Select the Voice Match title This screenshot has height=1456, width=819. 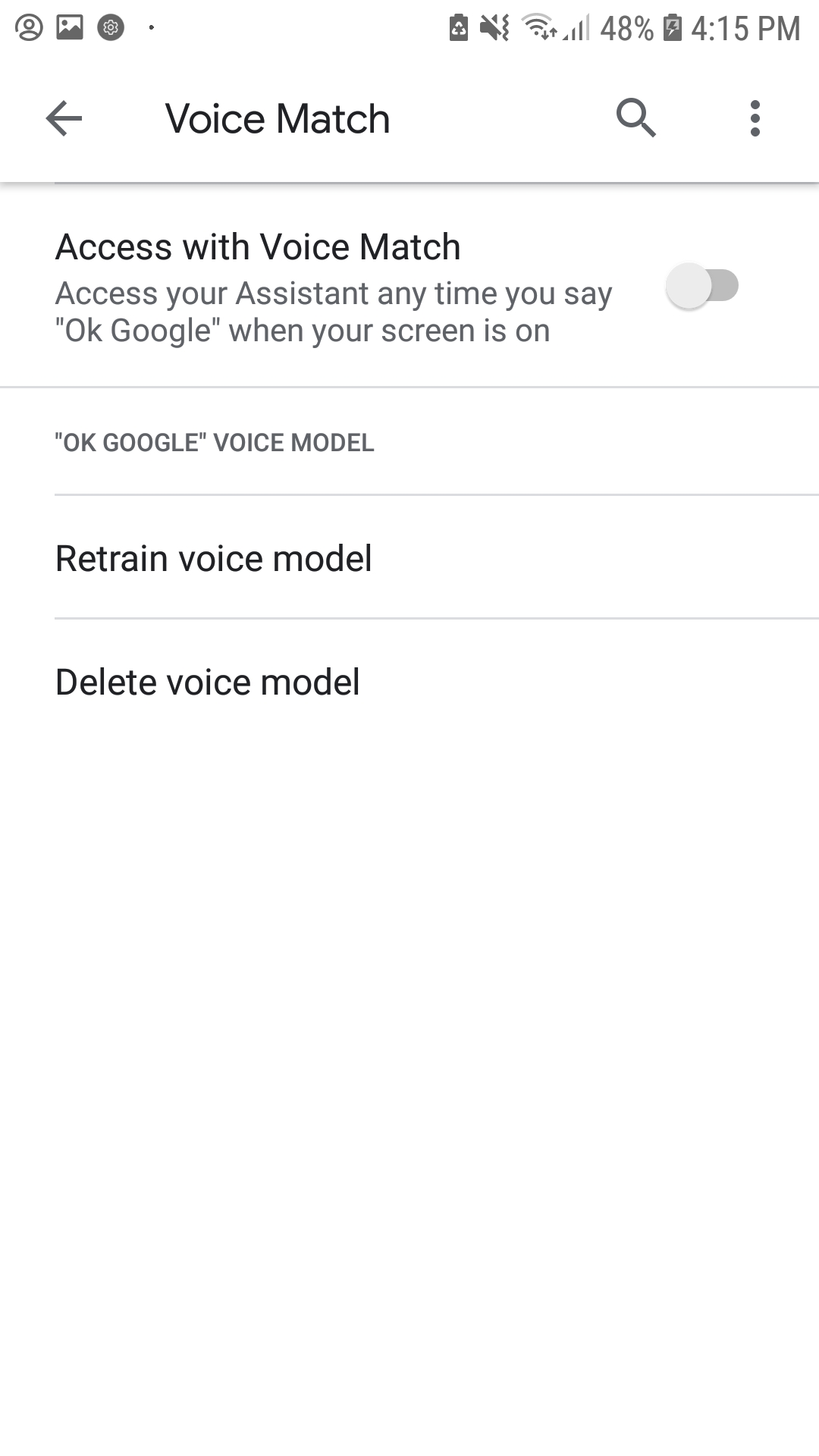278,118
